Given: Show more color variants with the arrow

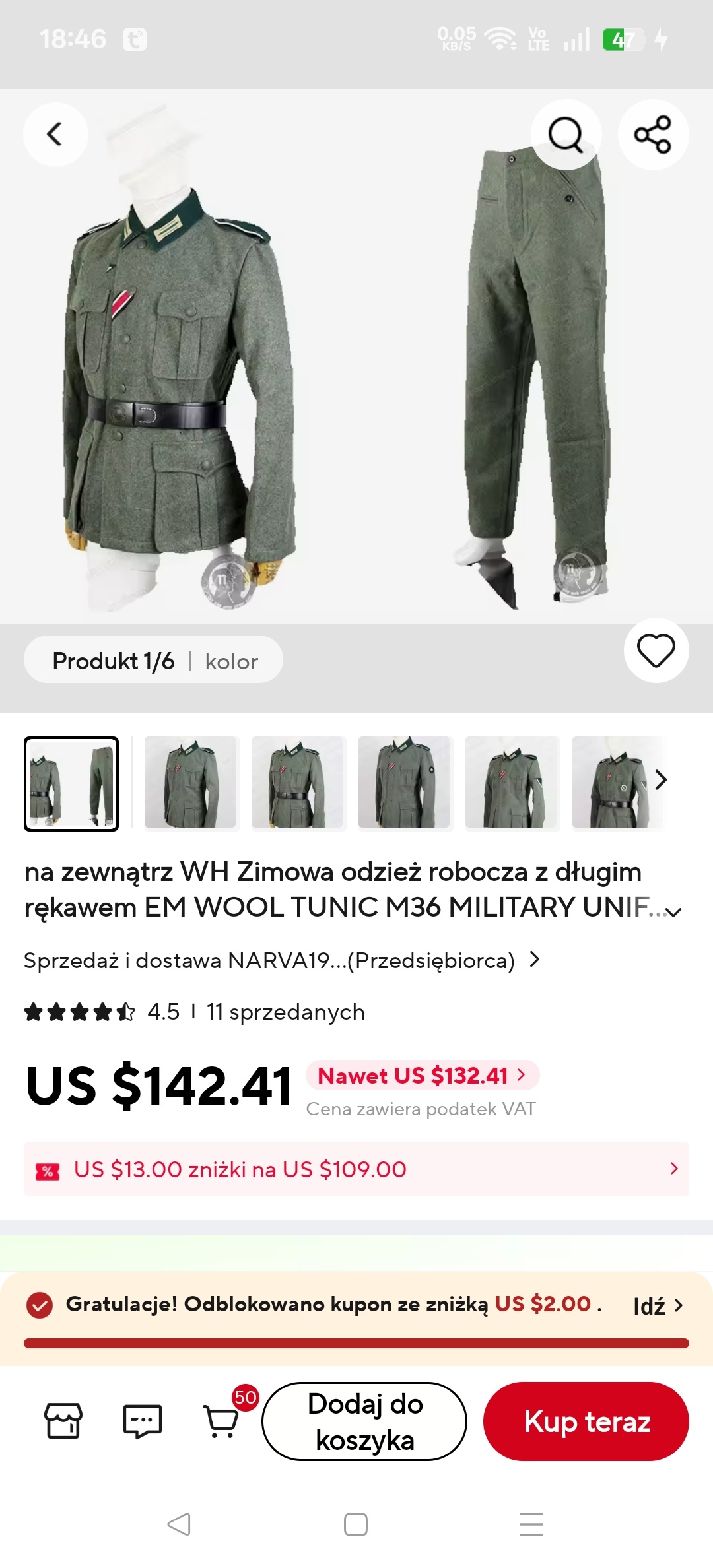Looking at the screenshot, I should coord(661,780).
